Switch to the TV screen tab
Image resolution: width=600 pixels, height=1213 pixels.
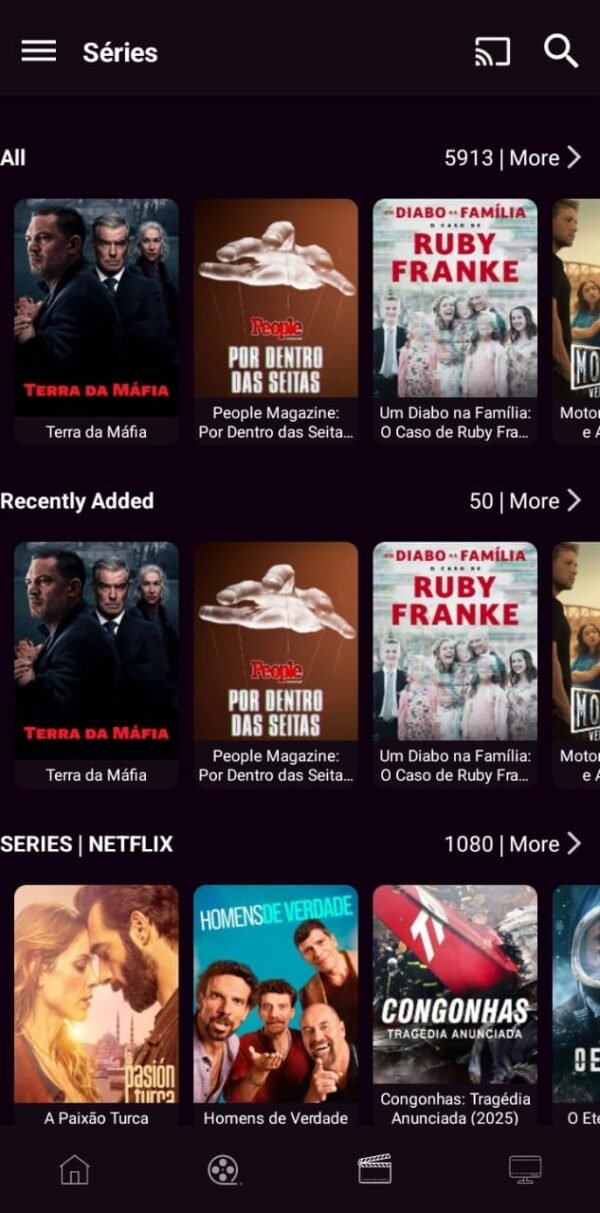point(525,1169)
